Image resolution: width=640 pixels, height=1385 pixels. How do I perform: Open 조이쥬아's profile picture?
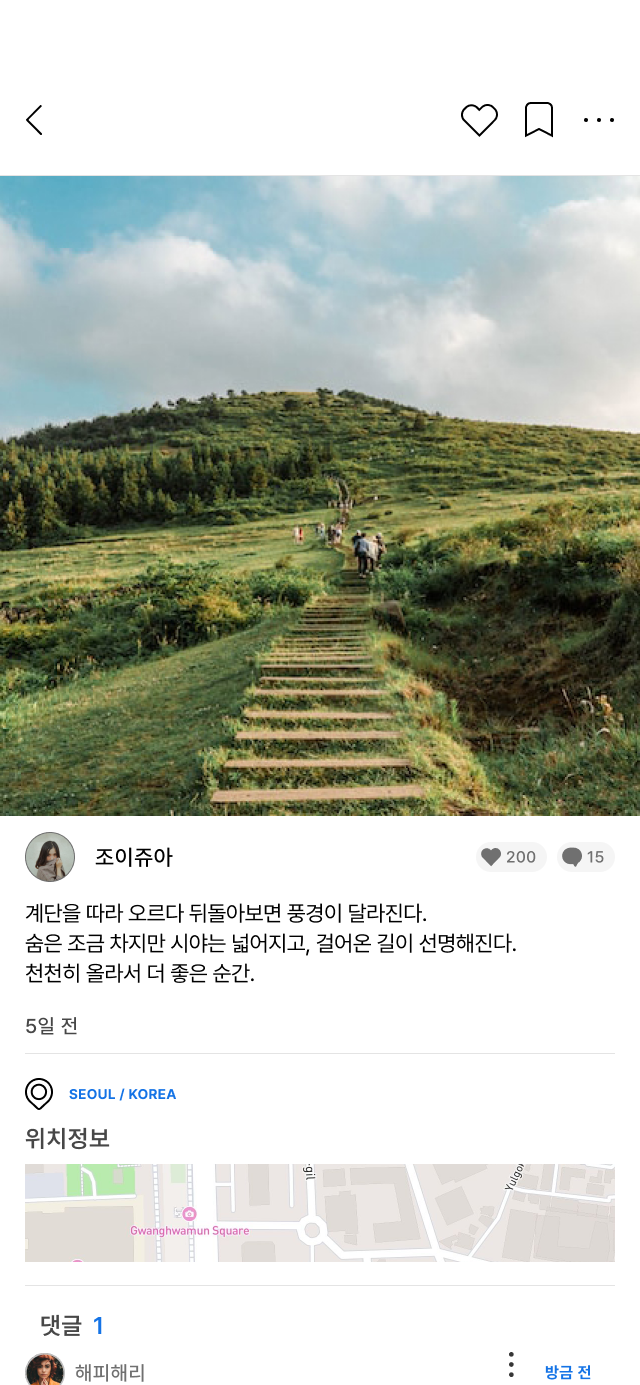pos(50,857)
